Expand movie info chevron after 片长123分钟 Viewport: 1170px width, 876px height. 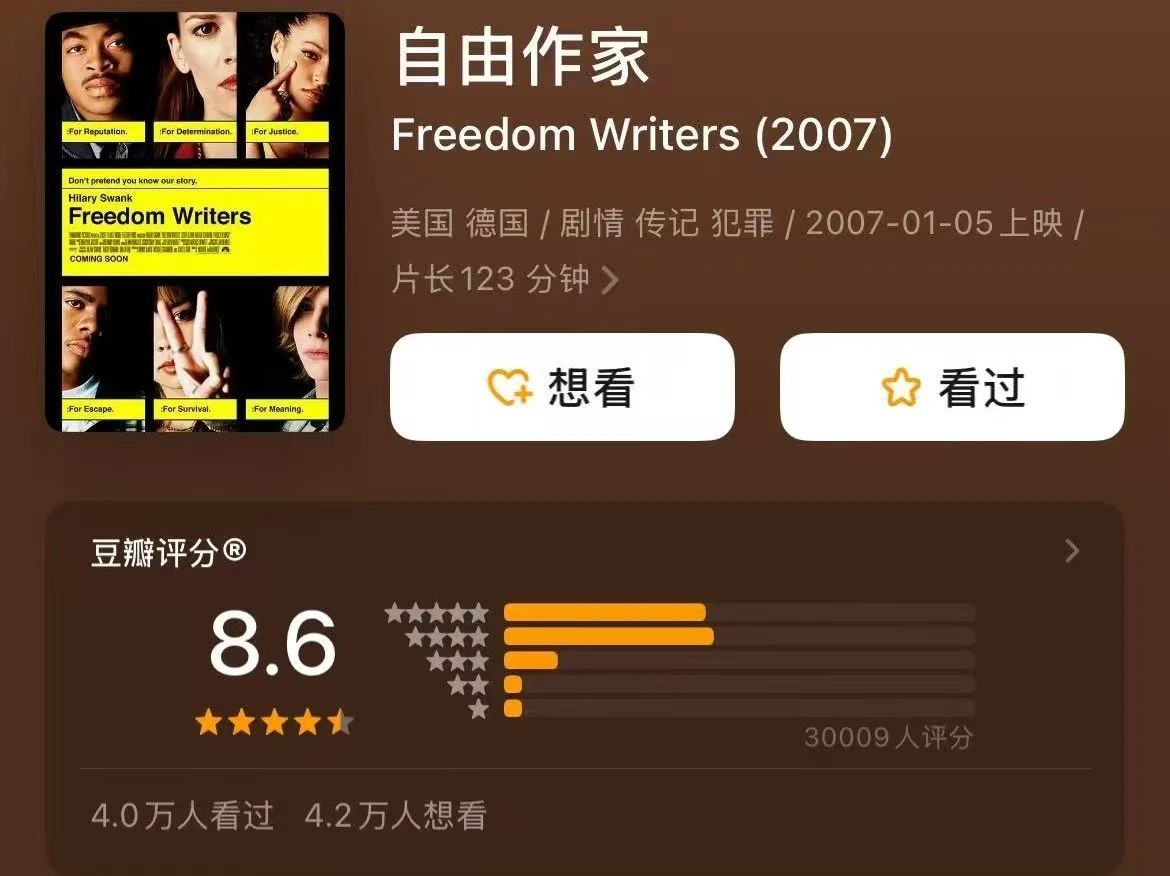(x=610, y=281)
